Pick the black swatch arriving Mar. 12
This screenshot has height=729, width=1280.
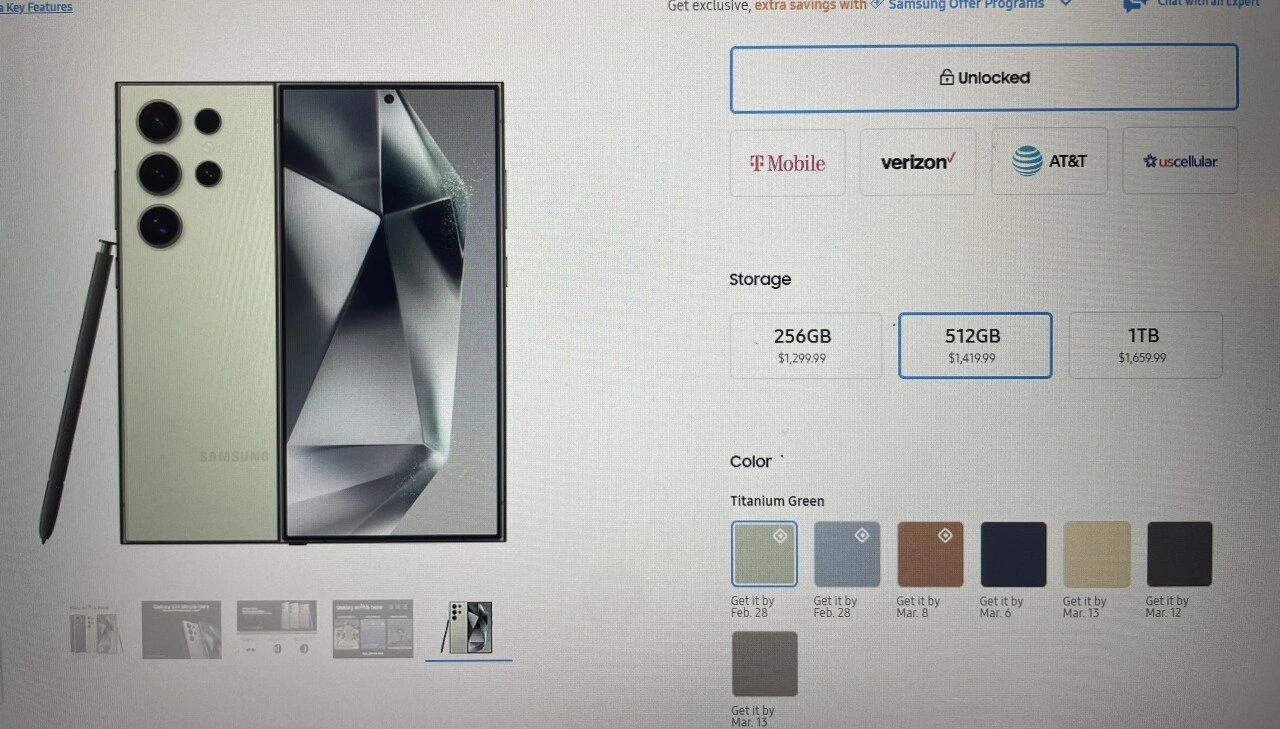pyautogui.click(x=1179, y=553)
